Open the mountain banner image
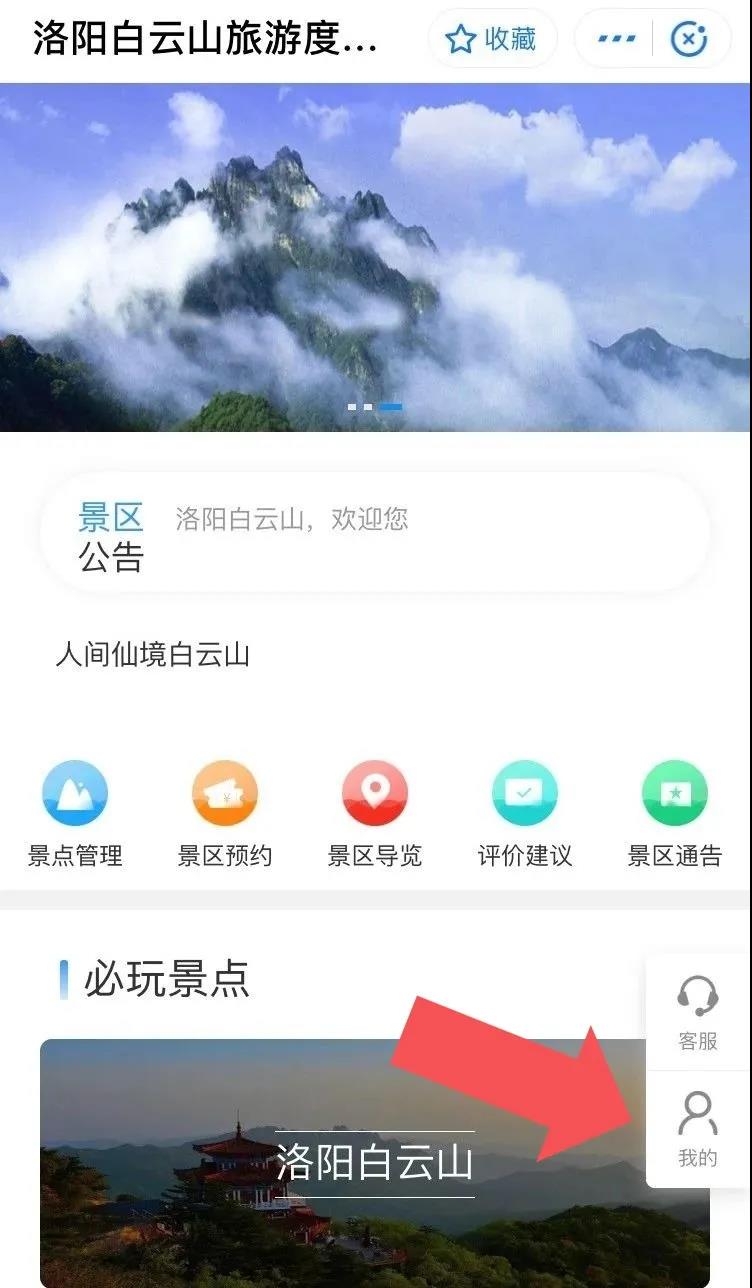The width and height of the screenshot is (752, 1288). [x=375, y=258]
